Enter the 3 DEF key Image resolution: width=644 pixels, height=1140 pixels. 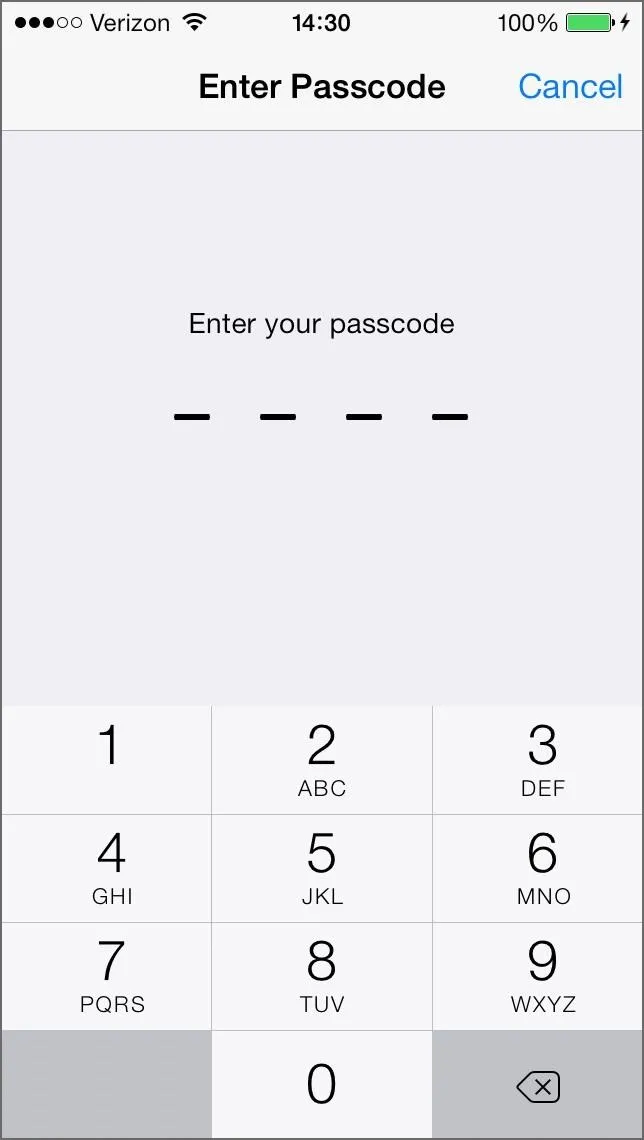[538, 760]
